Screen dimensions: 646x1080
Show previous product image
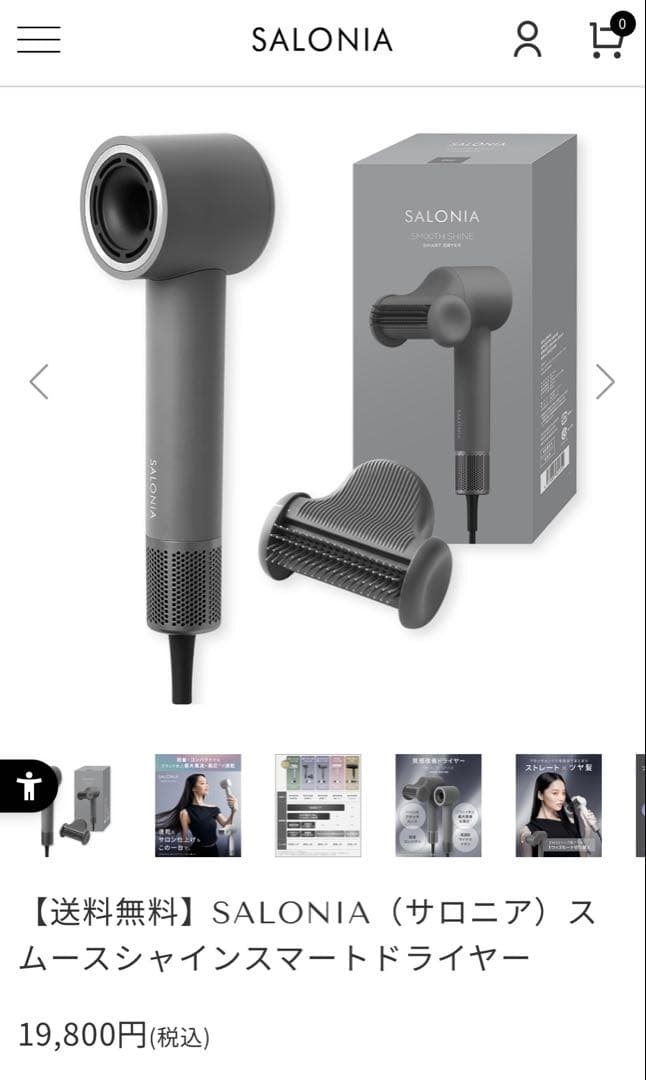[x=38, y=381]
